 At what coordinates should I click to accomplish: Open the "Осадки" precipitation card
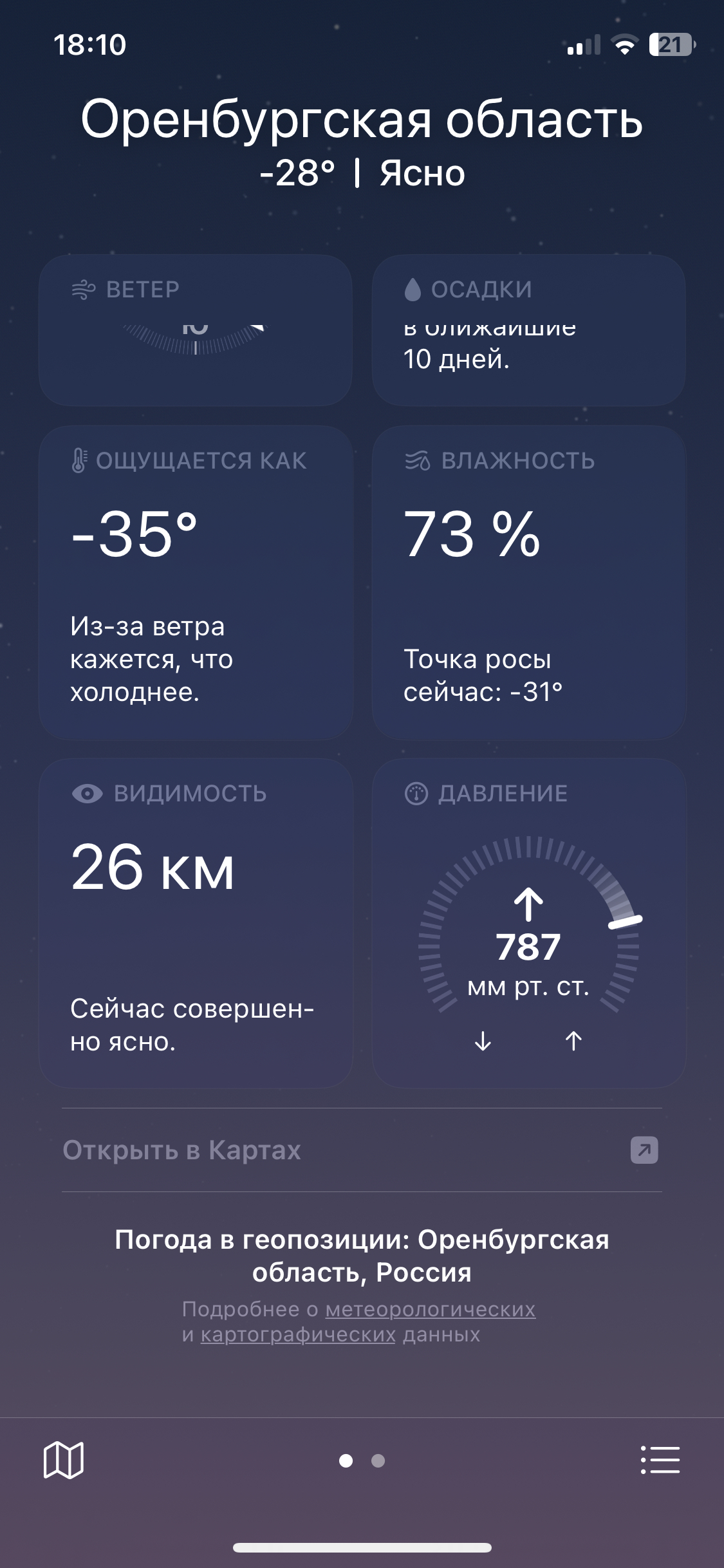click(529, 330)
